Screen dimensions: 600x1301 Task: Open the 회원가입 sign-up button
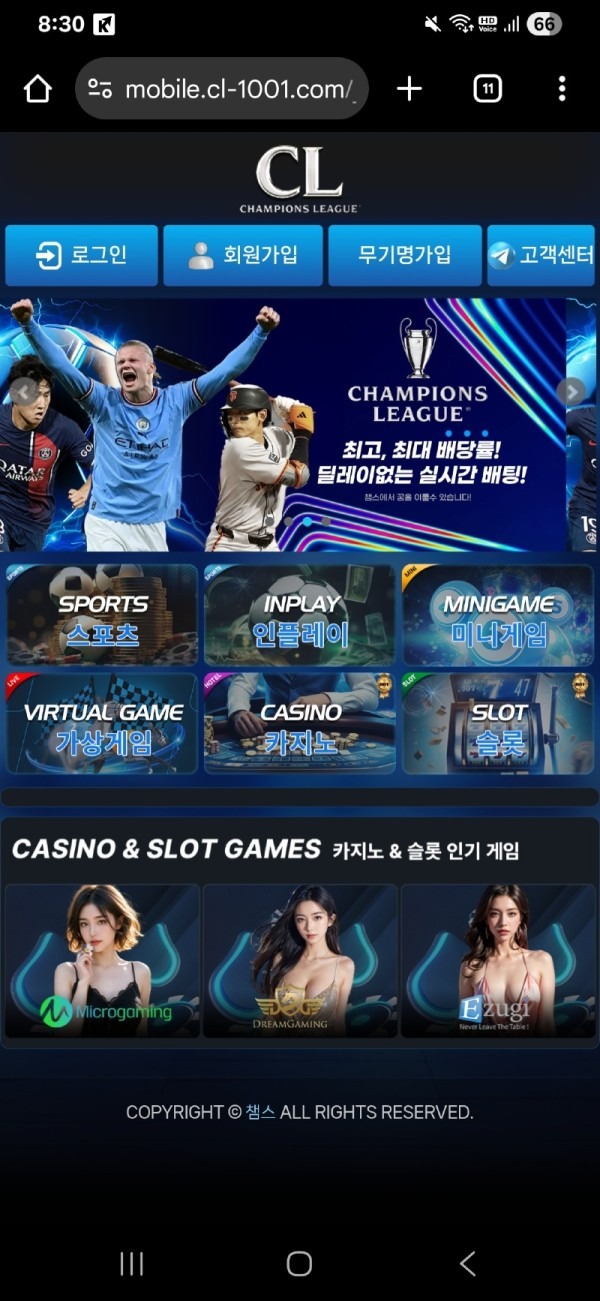pyautogui.click(x=243, y=255)
